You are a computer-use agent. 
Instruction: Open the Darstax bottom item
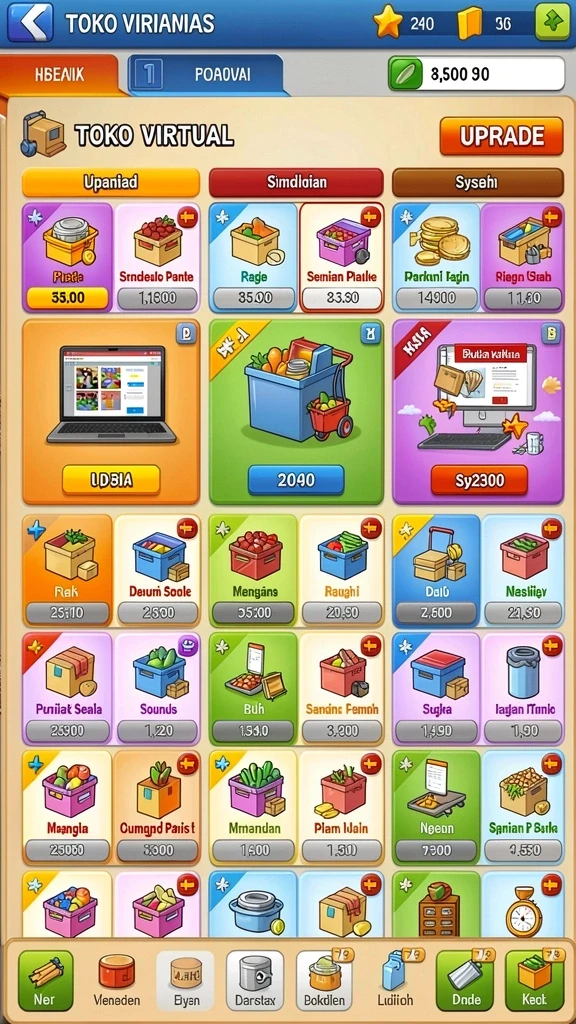click(255, 980)
